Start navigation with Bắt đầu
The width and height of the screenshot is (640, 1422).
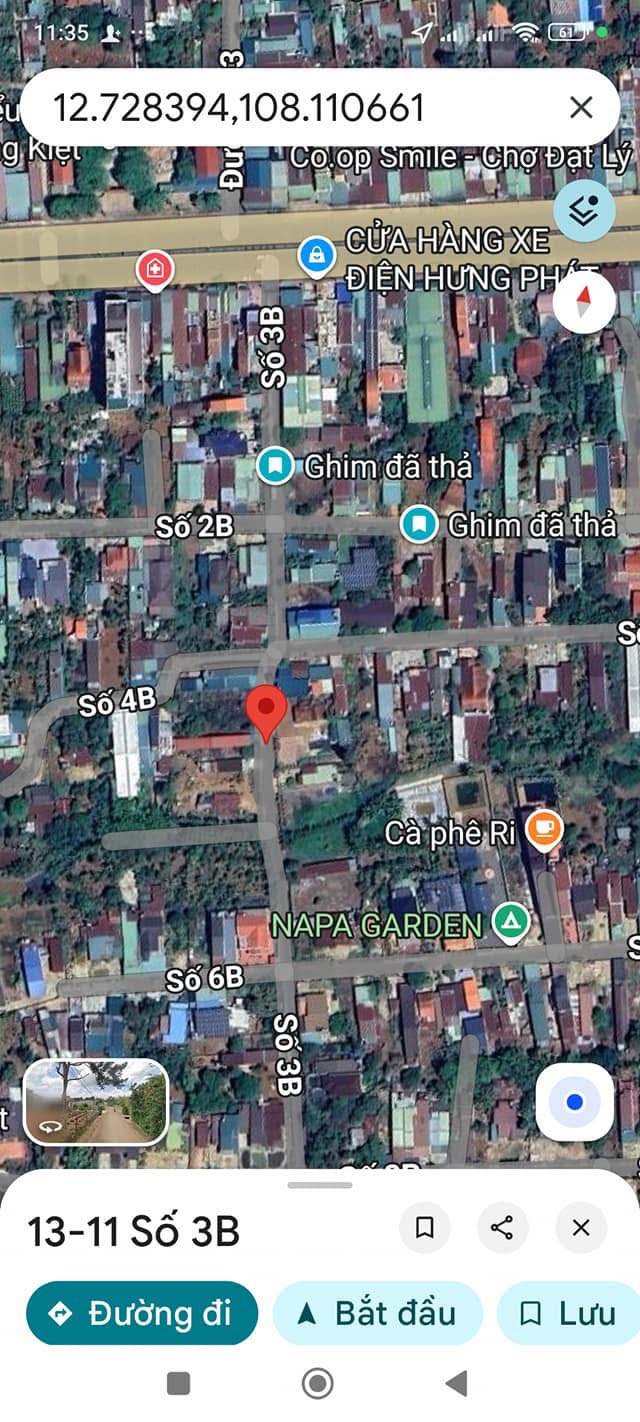(378, 1313)
